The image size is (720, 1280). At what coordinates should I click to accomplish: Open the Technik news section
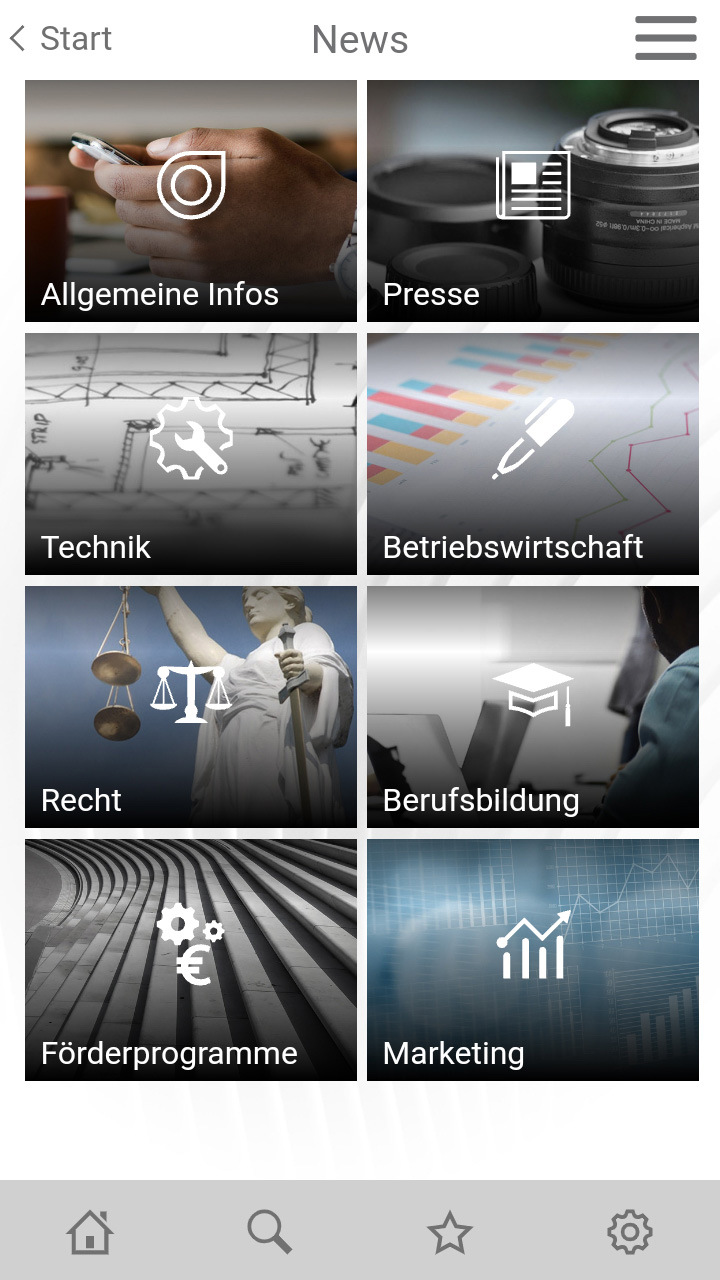click(x=190, y=452)
